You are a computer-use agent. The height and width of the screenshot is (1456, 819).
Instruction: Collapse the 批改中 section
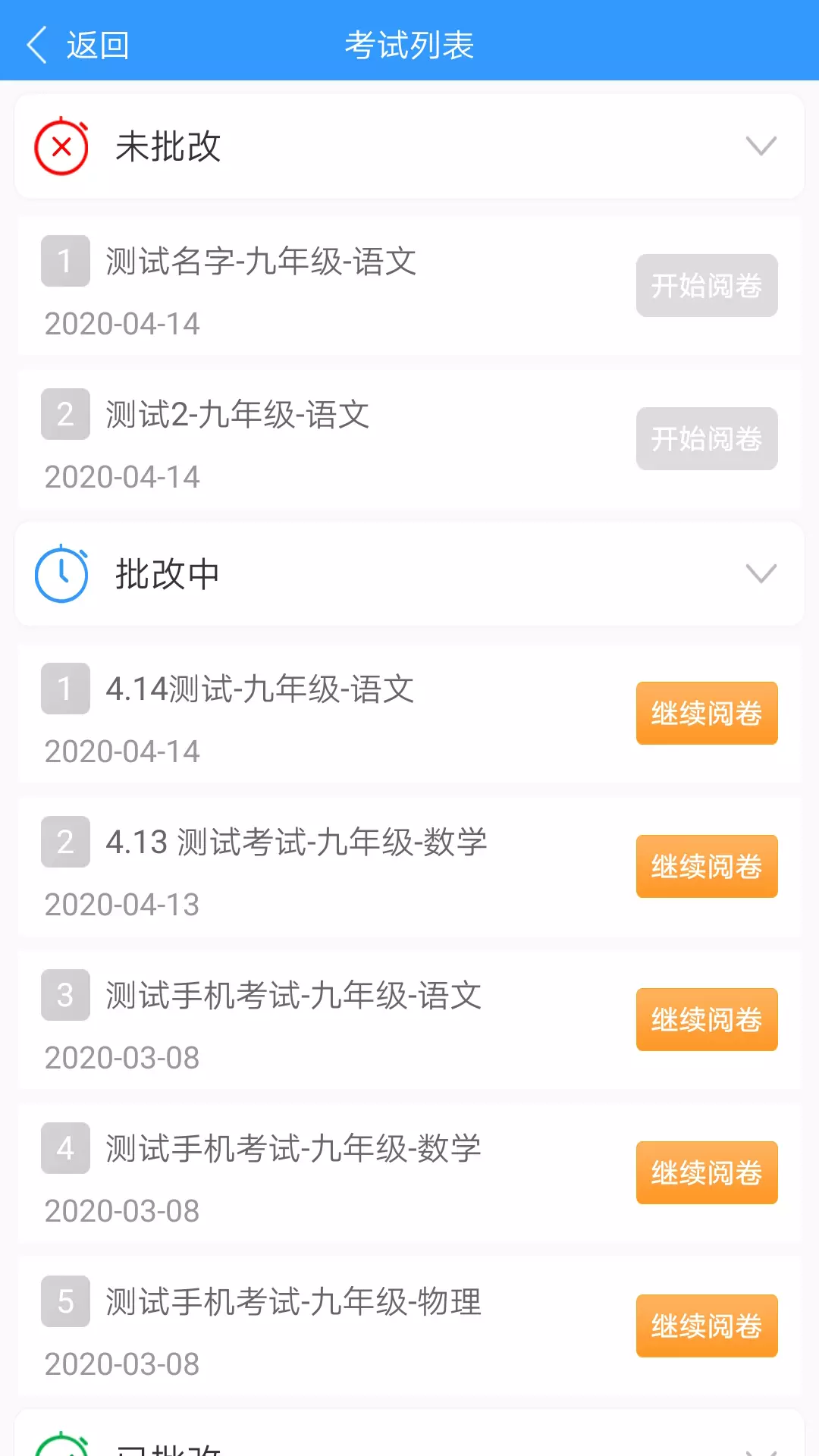[761, 573]
